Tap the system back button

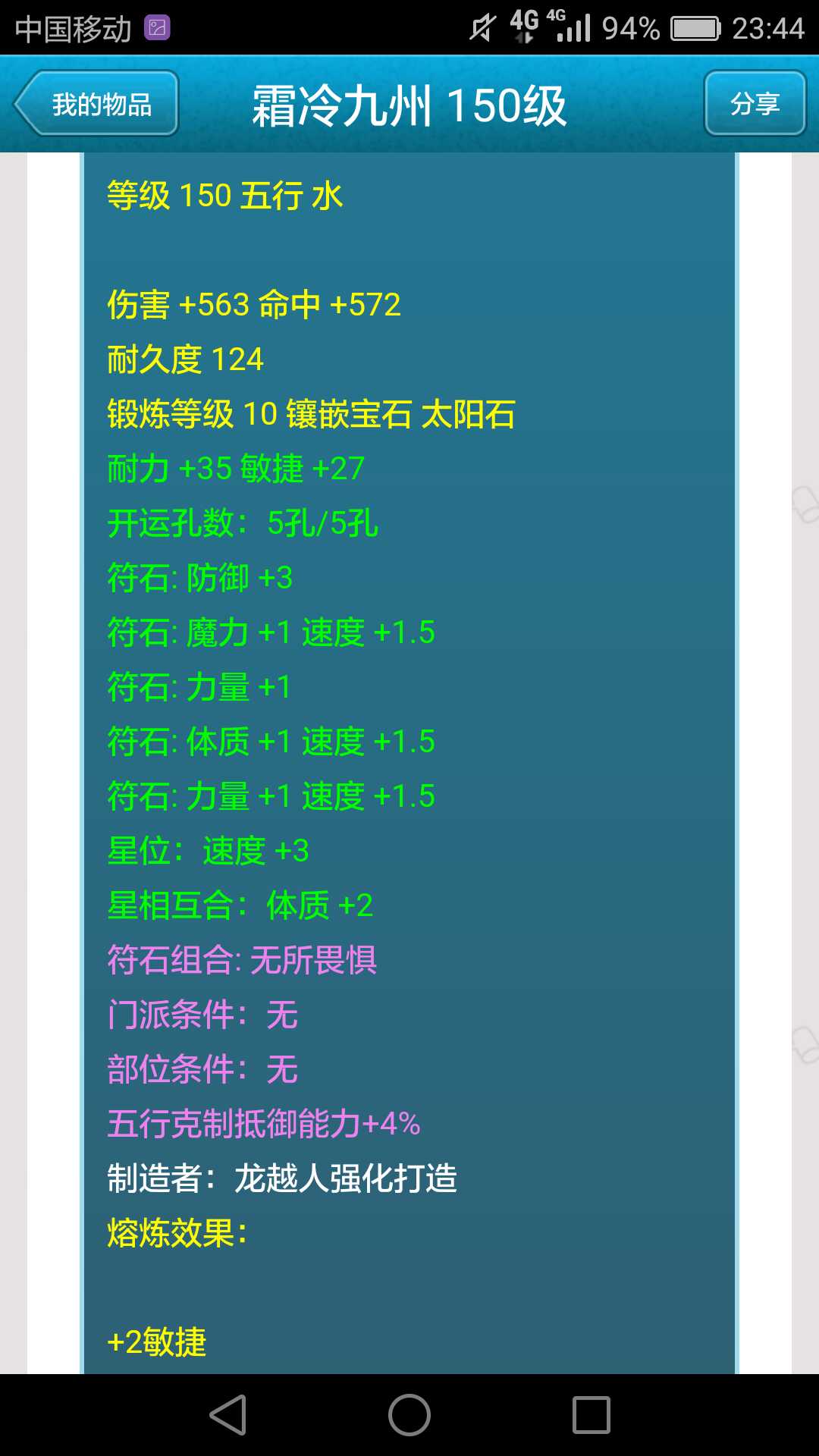tap(227, 1415)
